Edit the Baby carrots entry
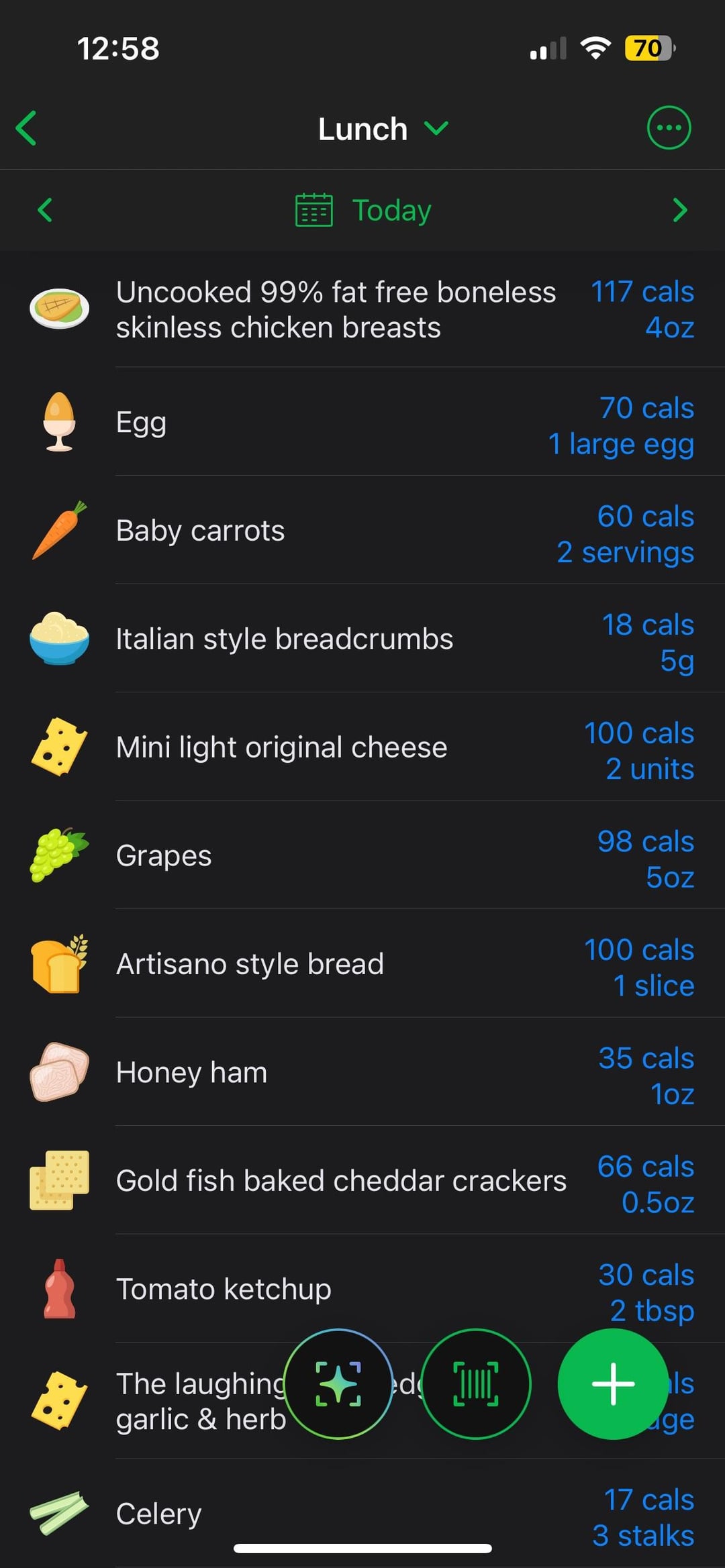This screenshot has width=725, height=1568. [x=362, y=530]
